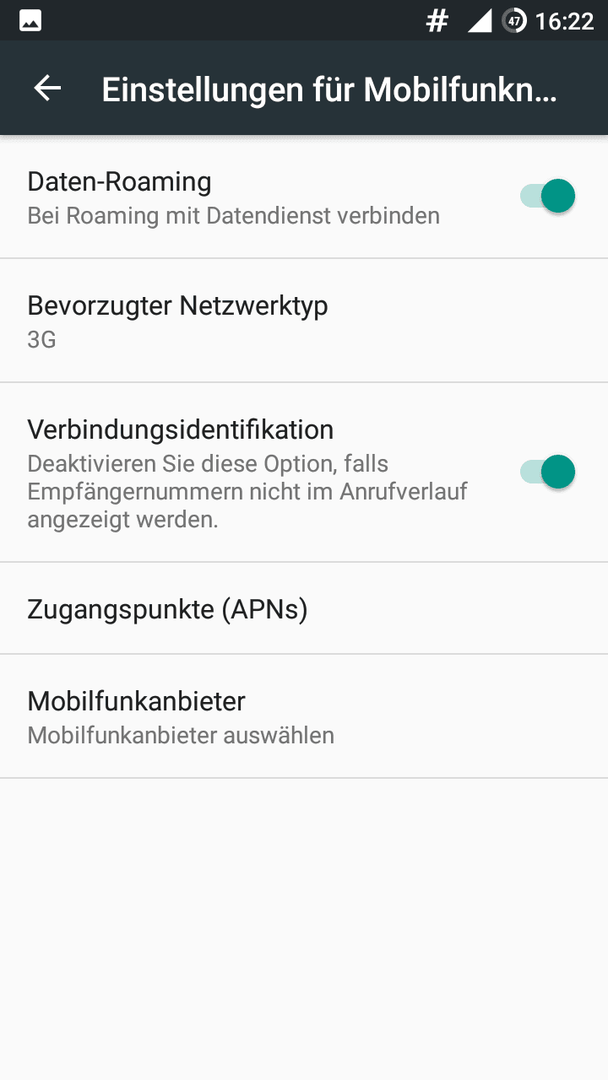Go back using the top-left arrow
Image resolution: width=608 pixels, height=1080 pixels.
click(48, 88)
